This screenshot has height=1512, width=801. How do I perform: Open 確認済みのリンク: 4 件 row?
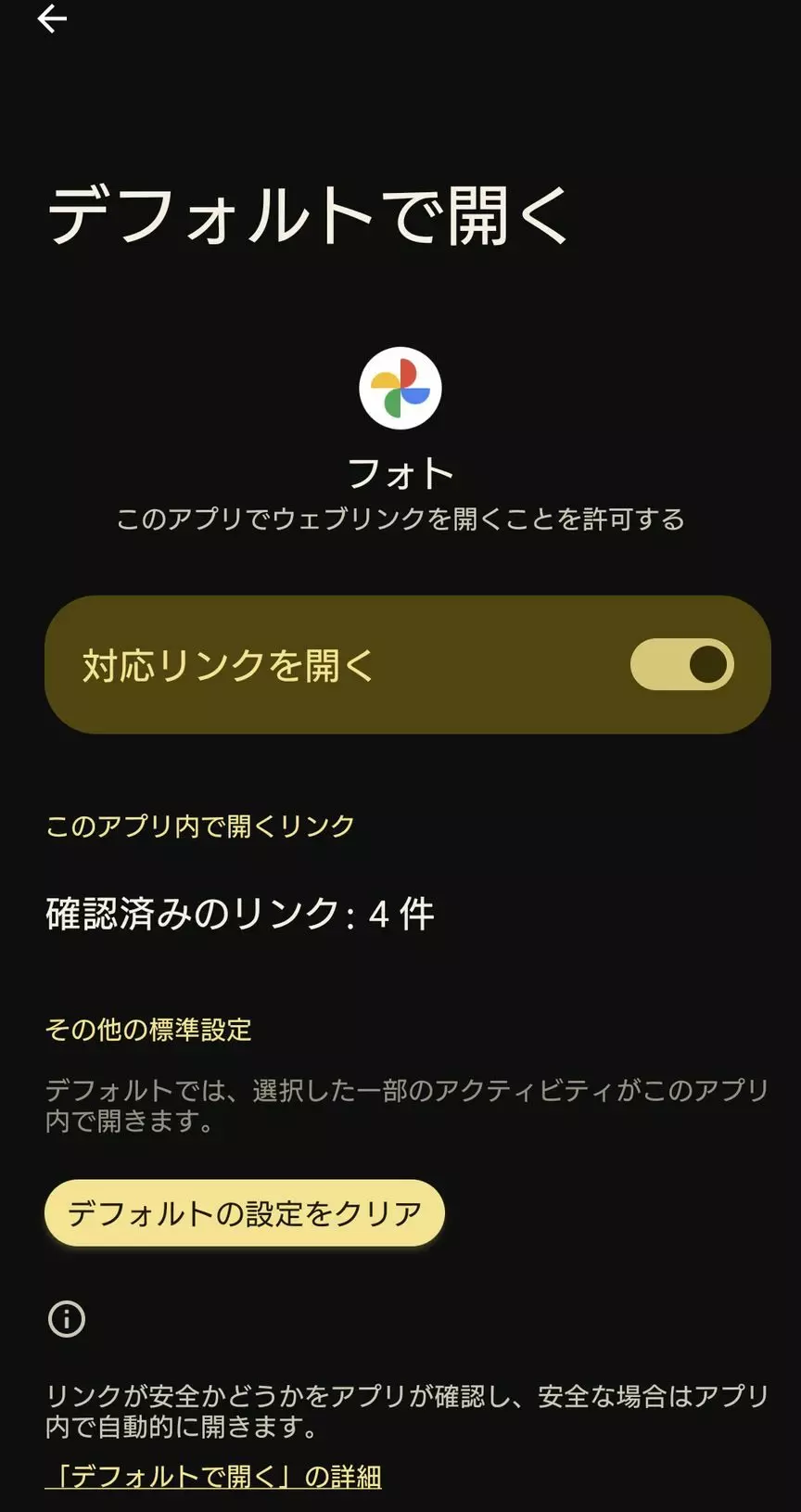pyautogui.click(x=400, y=914)
